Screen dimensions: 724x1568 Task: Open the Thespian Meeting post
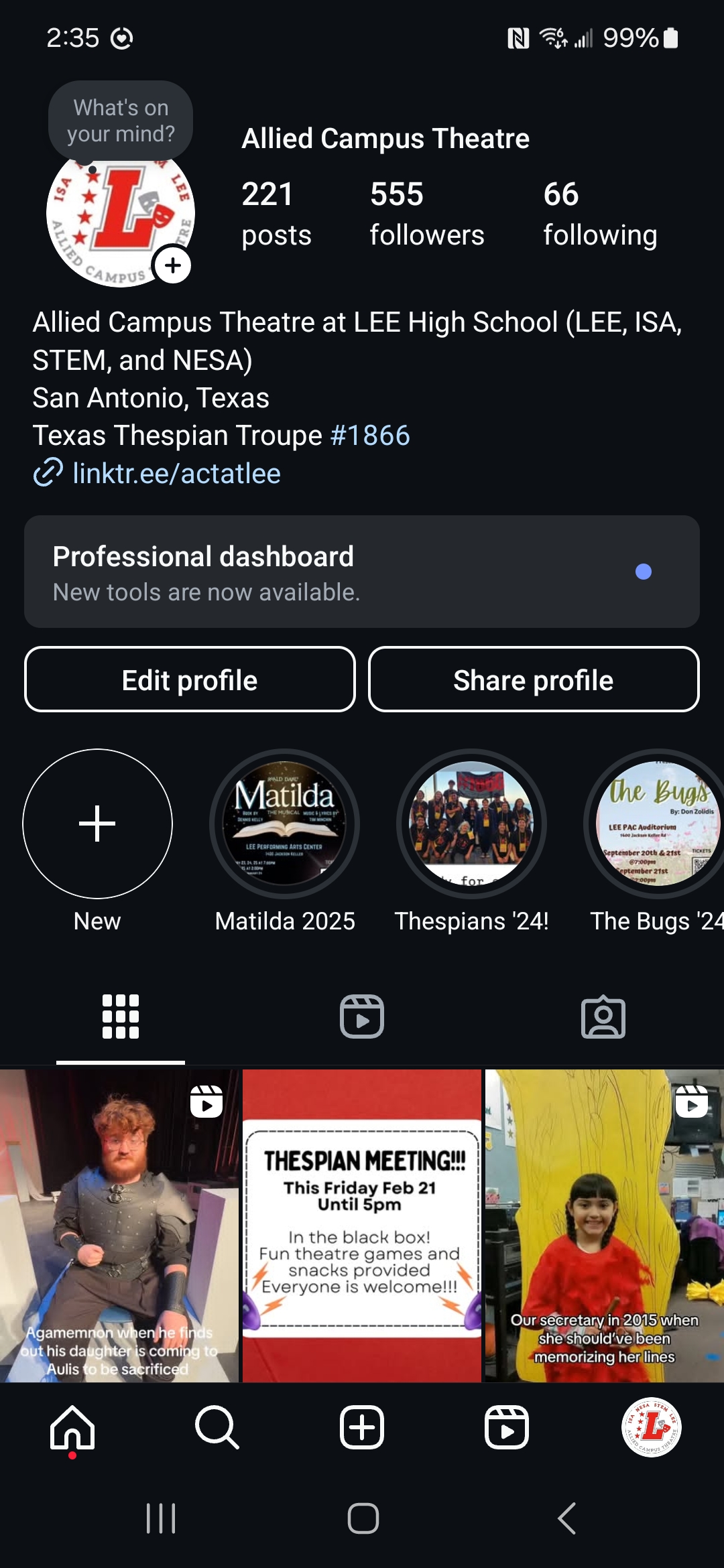pyautogui.click(x=362, y=1225)
